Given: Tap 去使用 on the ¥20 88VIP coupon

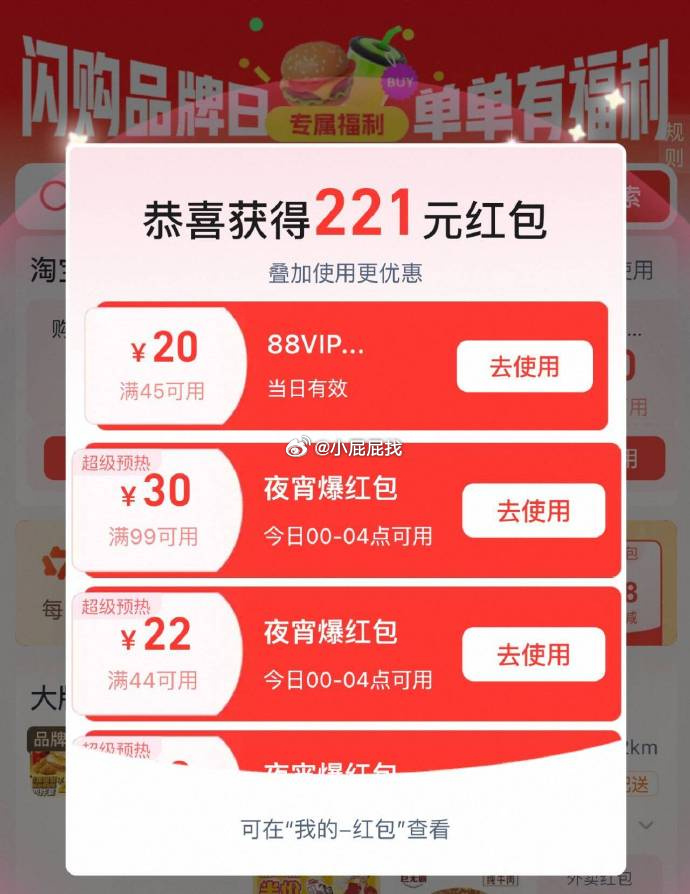Looking at the screenshot, I should (x=524, y=367).
